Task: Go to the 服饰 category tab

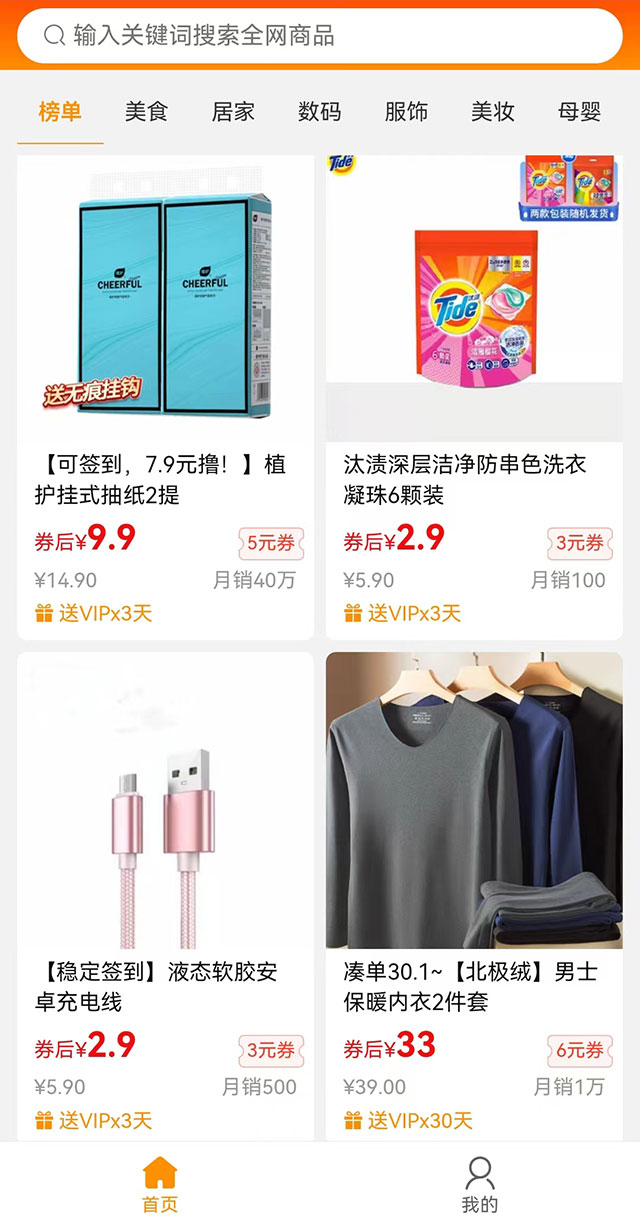Action: tap(406, 112)
